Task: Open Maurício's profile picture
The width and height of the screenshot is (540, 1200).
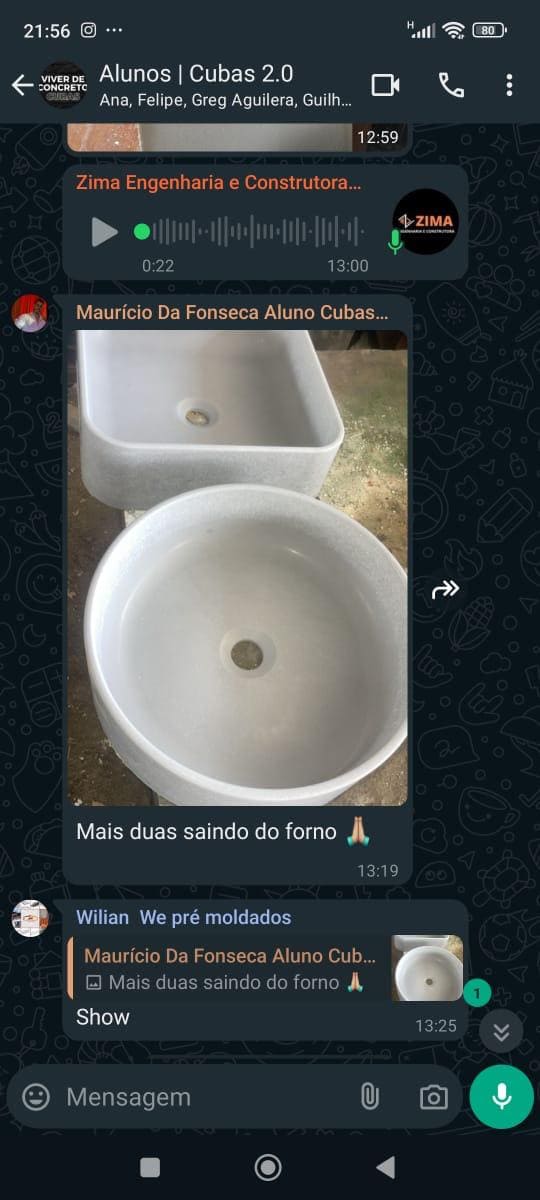Action: pyautogui.click(x=30, y=313)
